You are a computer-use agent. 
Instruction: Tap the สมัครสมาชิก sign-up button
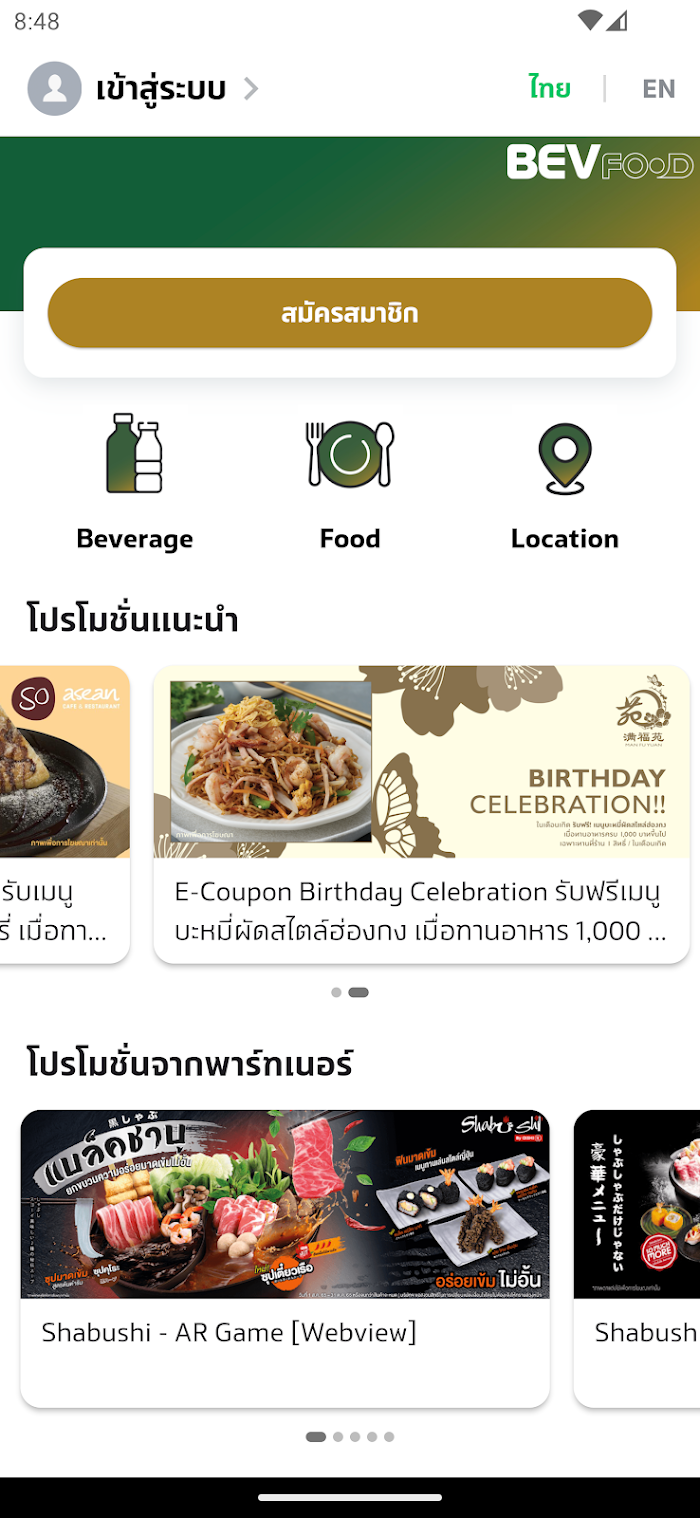click(350, 313)
